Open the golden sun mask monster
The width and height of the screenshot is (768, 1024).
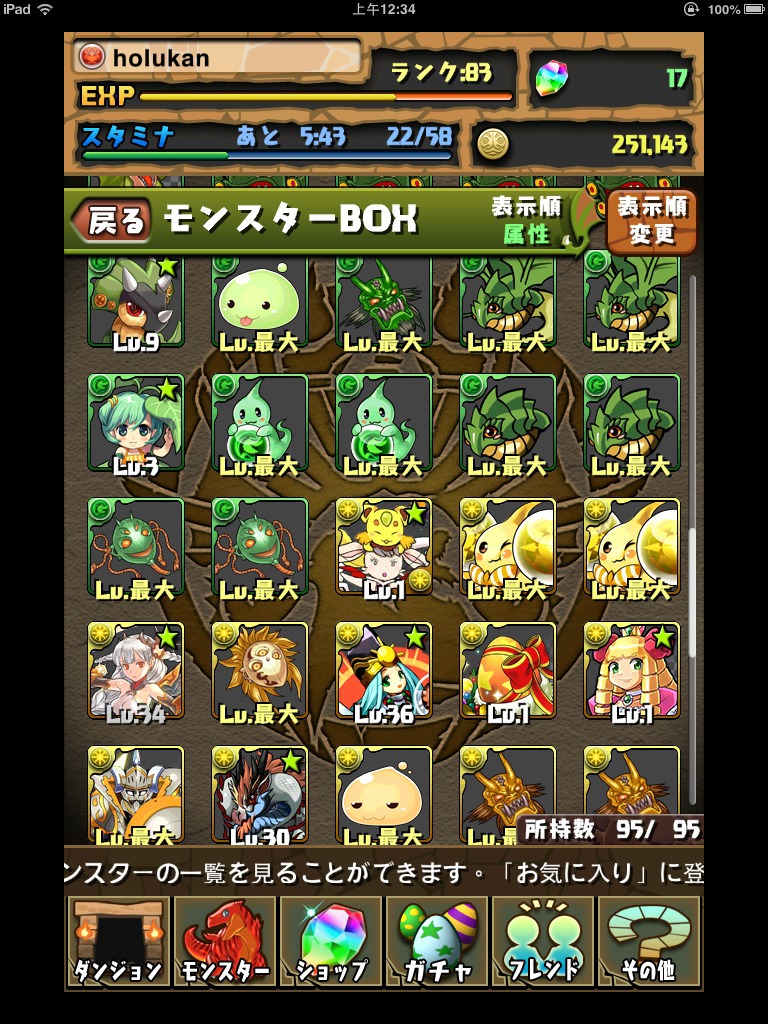260,670
